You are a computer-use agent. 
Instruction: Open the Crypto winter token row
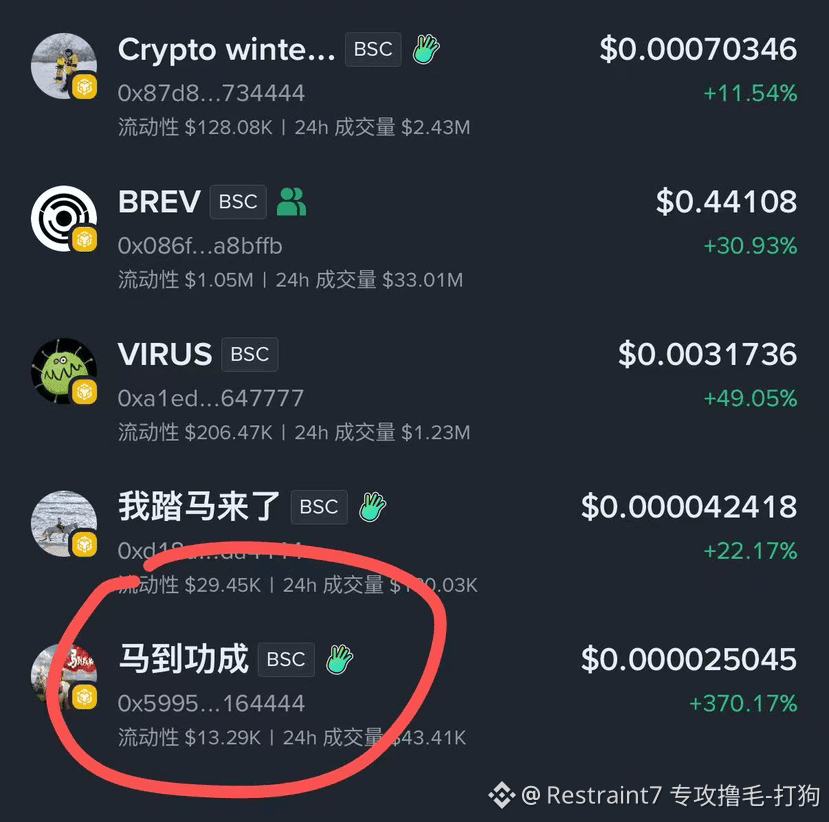click(x=226, y=50)
